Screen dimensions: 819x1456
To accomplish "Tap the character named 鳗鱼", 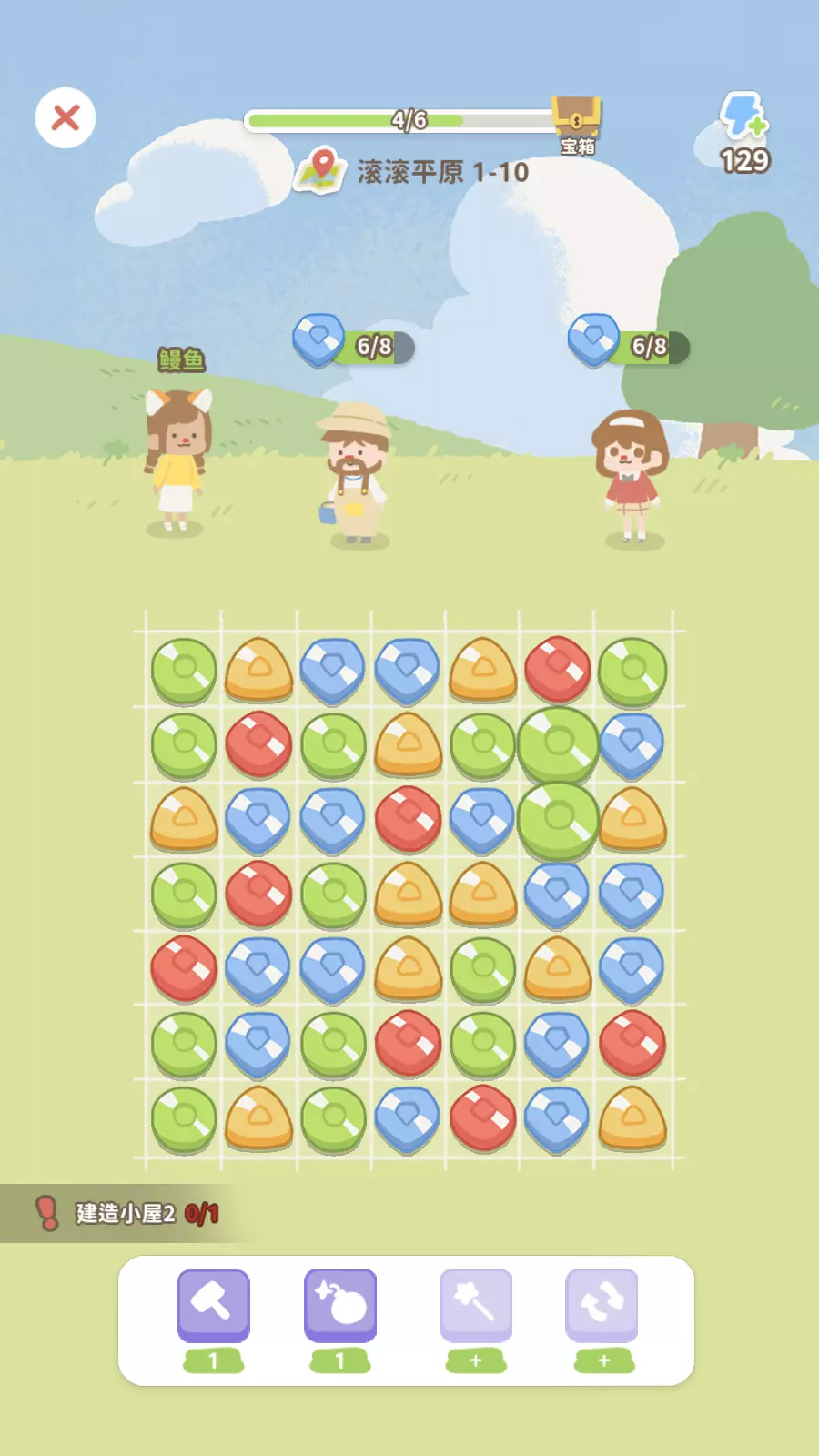I will 177,464.
